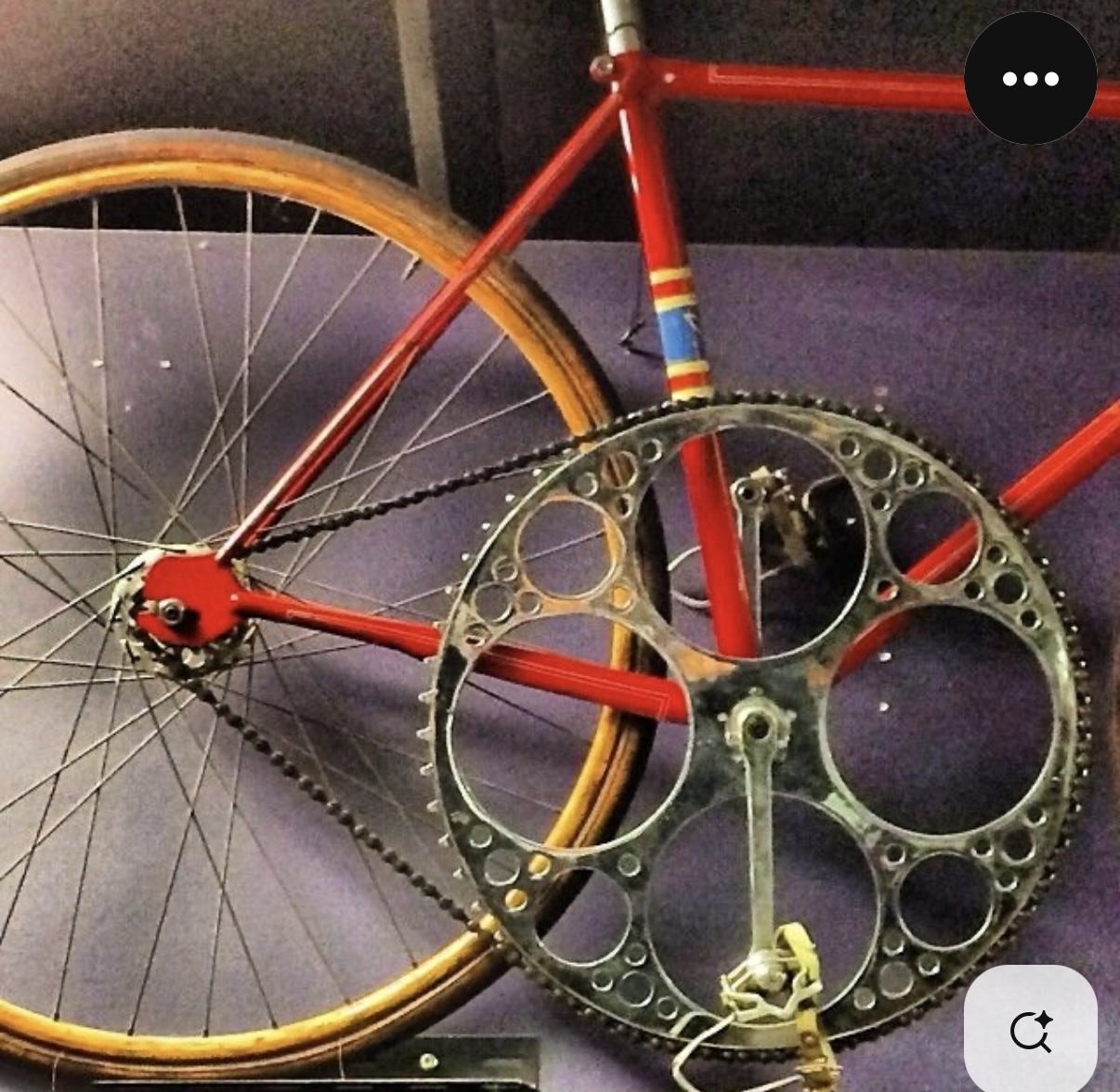The image size is (1120, 1092).
Task: Open the three-dot more options menu
Action: (x=1030, y=79)
